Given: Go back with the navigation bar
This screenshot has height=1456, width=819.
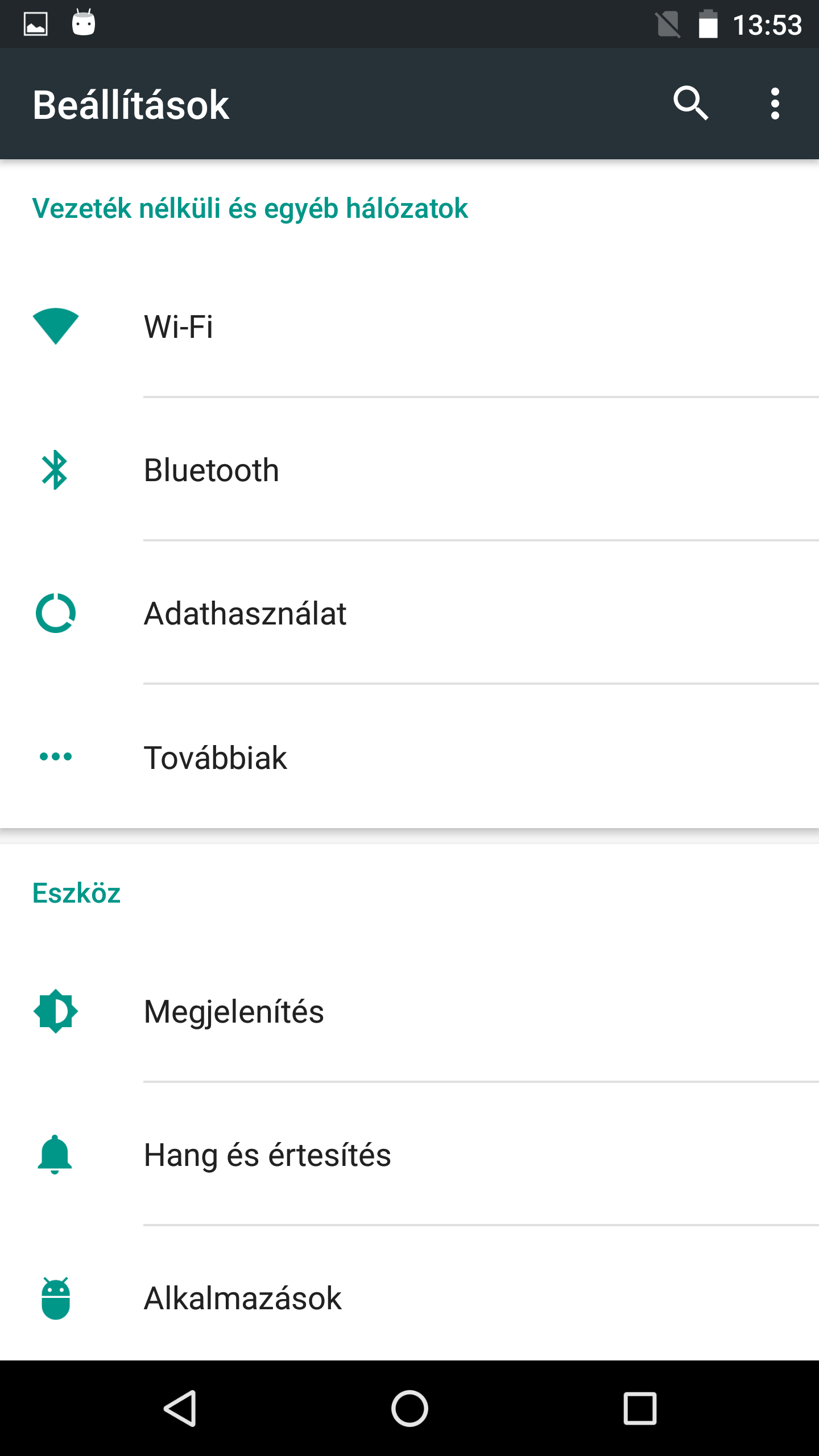Looking at the screenshot, I should [x=180, y=1408].
